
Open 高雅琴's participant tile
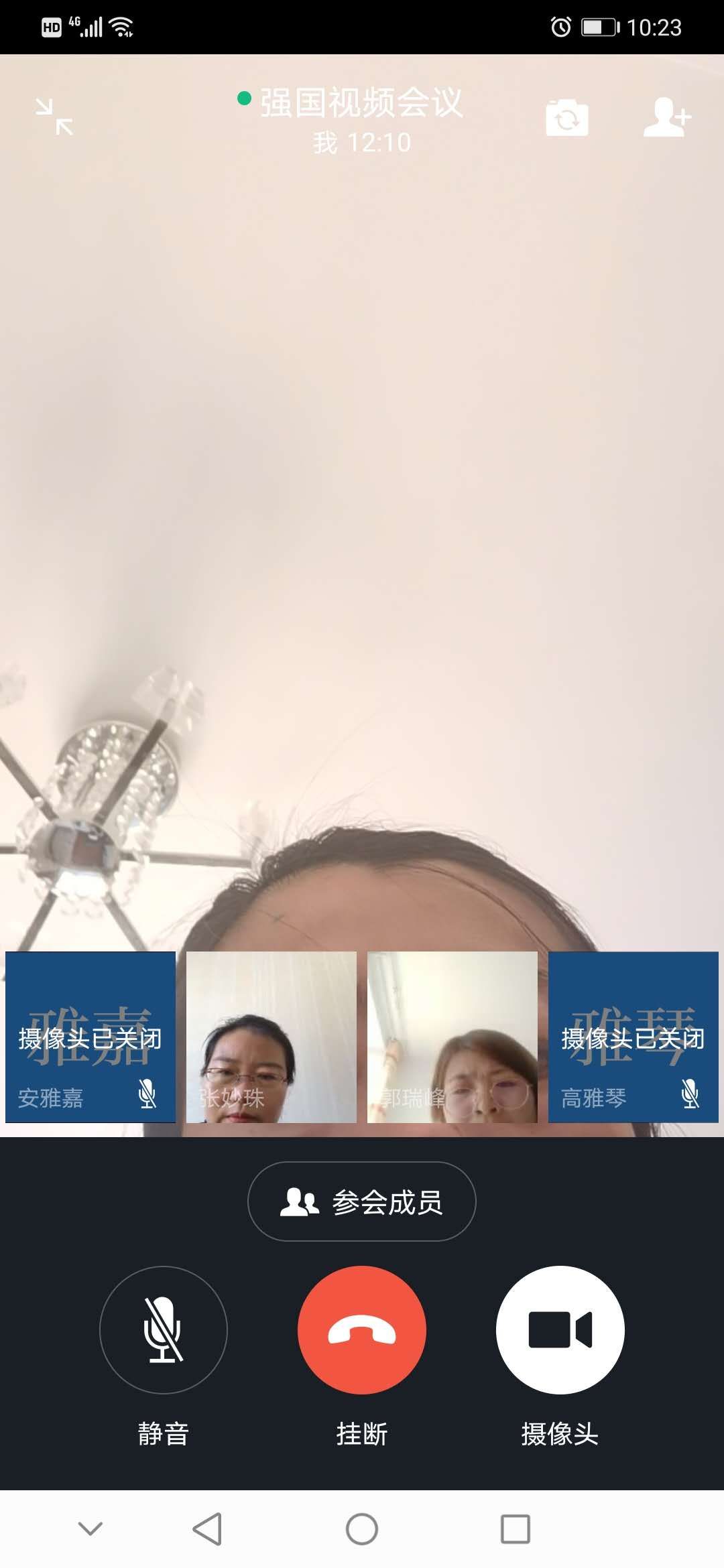(x=633, y=1037)
